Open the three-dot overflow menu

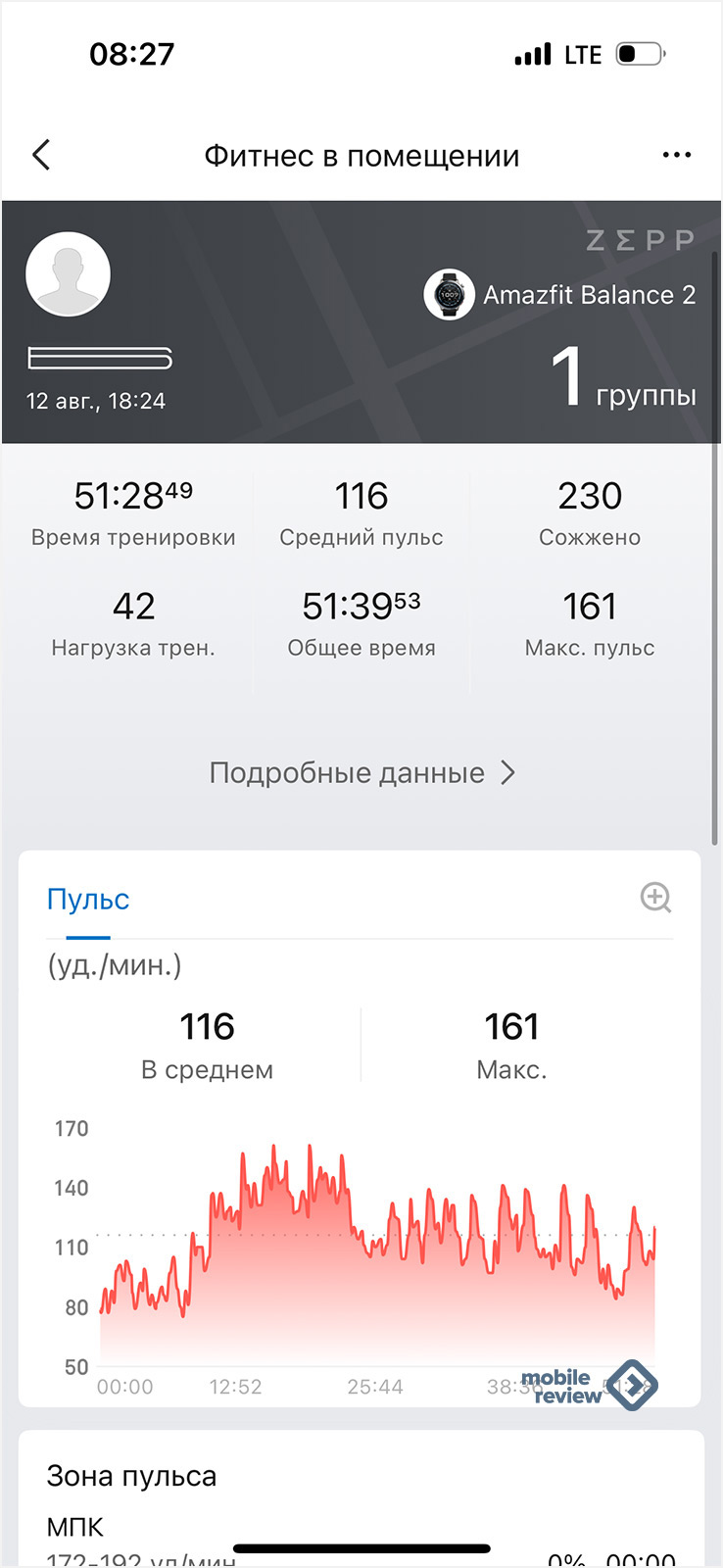click(677, 155)
